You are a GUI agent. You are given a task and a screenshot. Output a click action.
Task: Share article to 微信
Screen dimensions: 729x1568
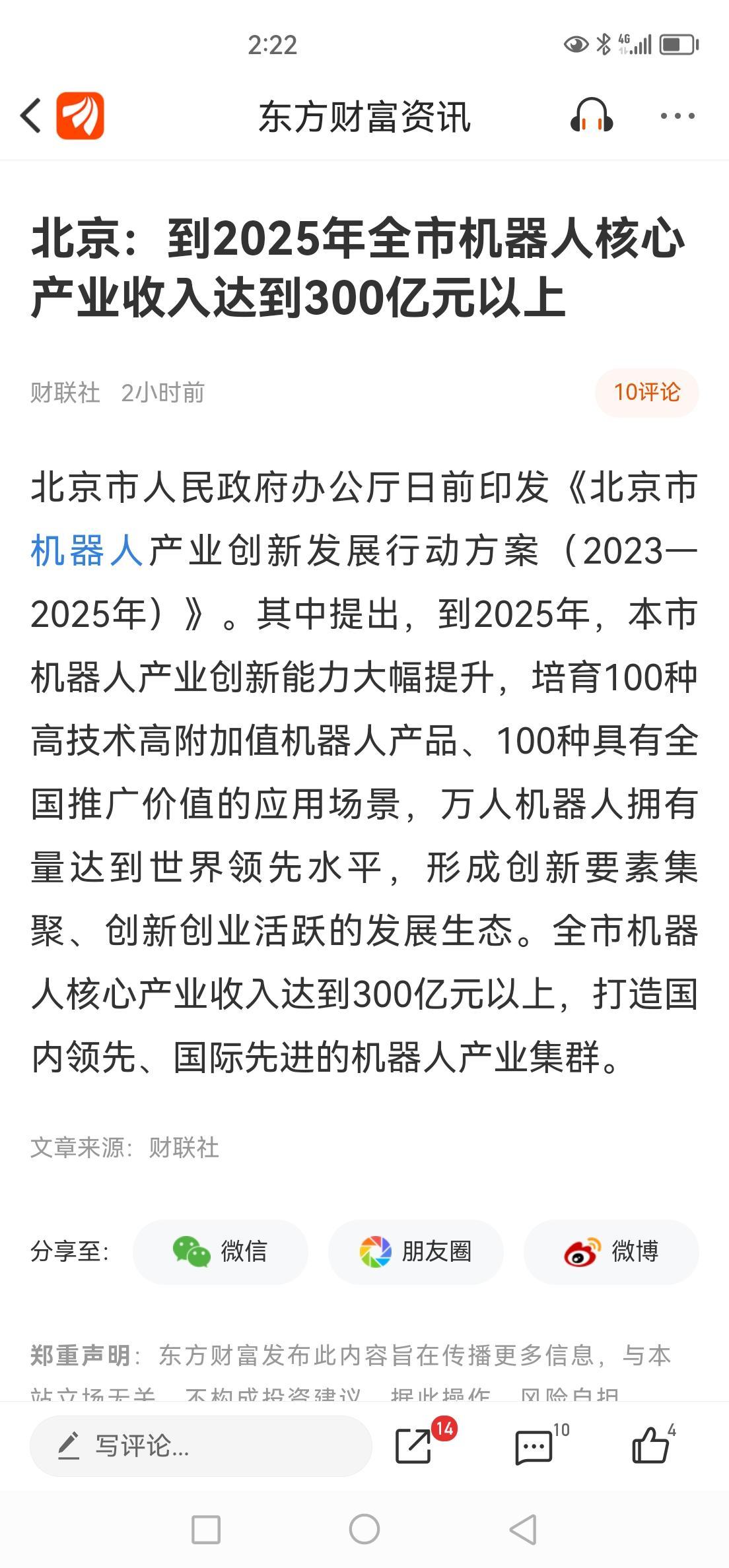(221, 1251)
